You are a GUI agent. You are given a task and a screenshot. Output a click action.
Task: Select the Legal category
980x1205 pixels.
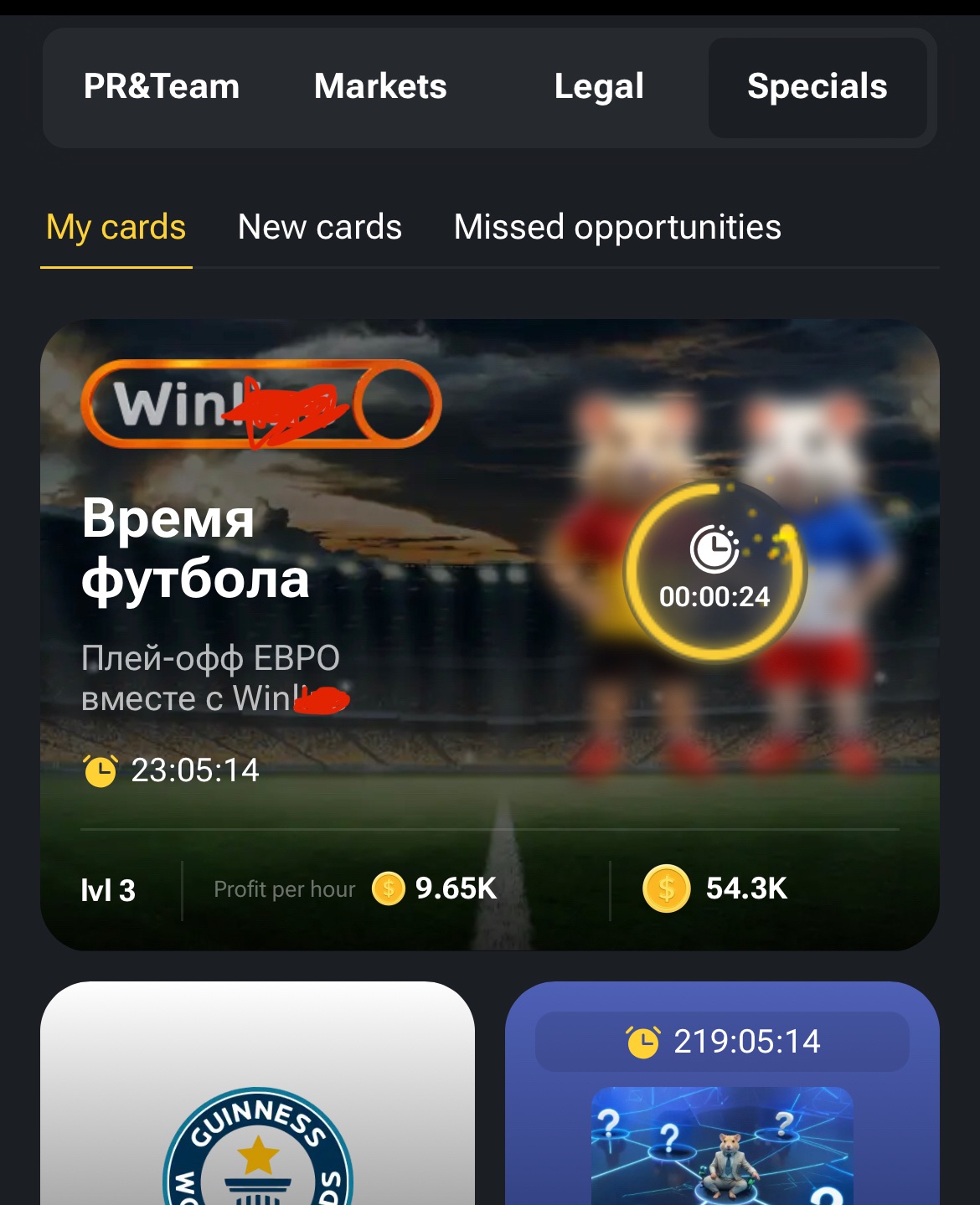pyautogui.click(x=599, y=87)
